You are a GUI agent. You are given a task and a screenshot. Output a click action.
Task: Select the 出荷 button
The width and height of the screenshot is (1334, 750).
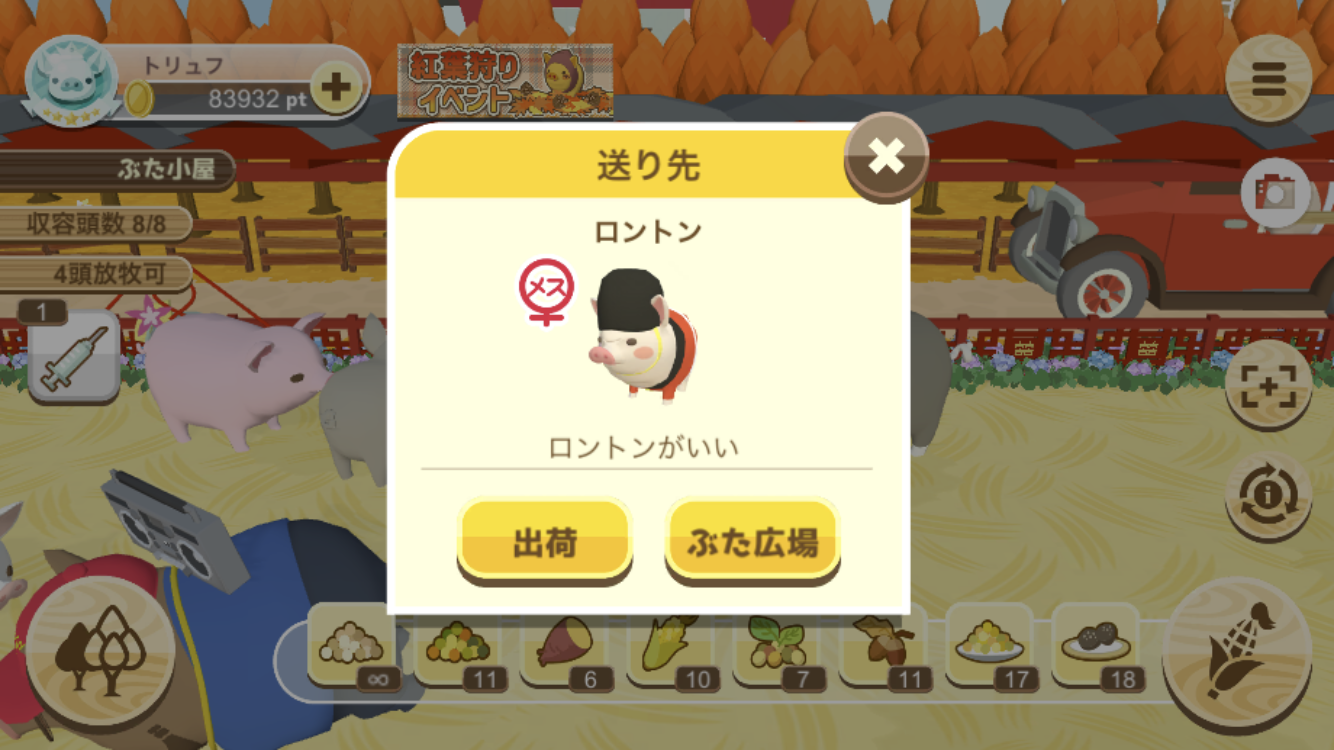544,541
